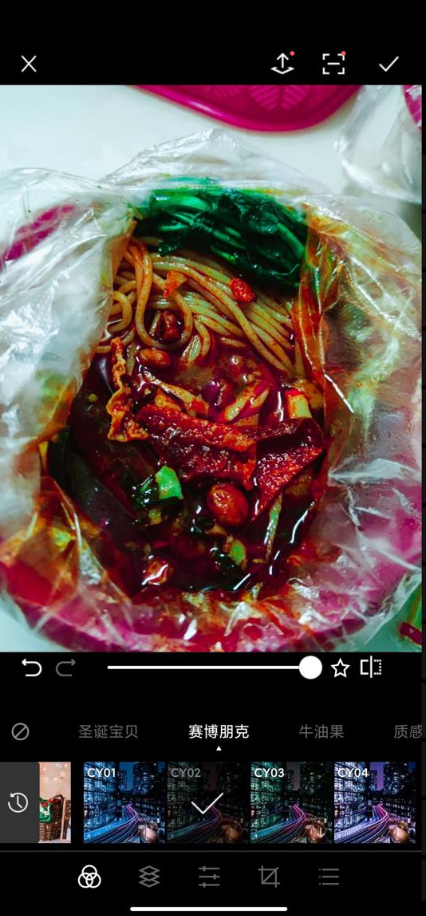Favorite this filter with the star
Screen dimensions: 426x916
coord(340,668)
